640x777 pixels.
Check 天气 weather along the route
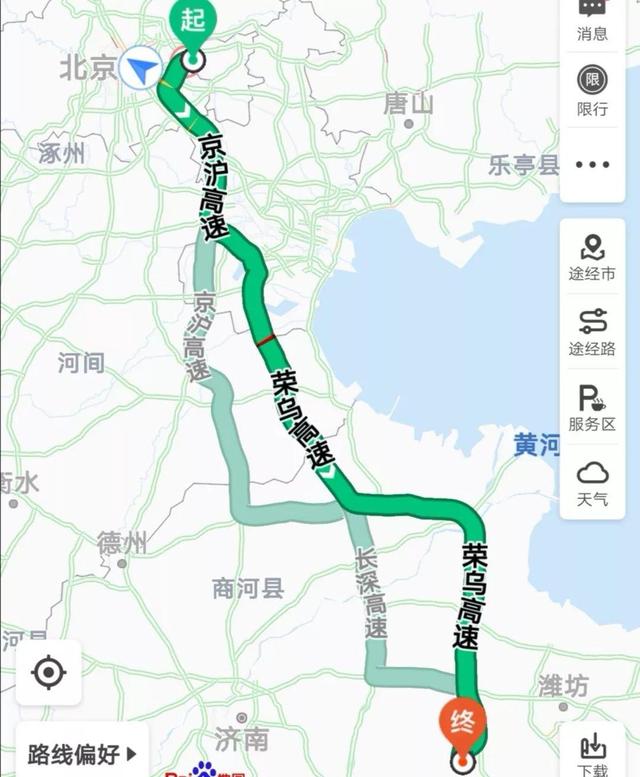click(592, 483)
